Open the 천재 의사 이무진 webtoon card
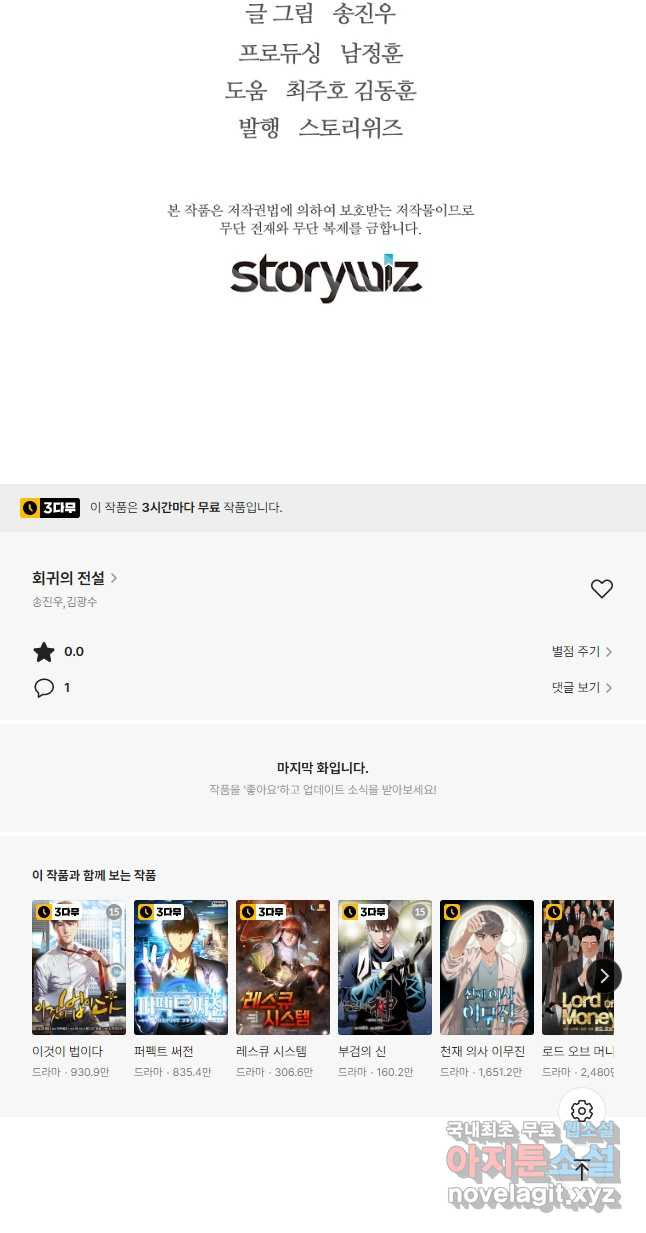This screenshot has height=1233, width=646. (x=487, y=967)
